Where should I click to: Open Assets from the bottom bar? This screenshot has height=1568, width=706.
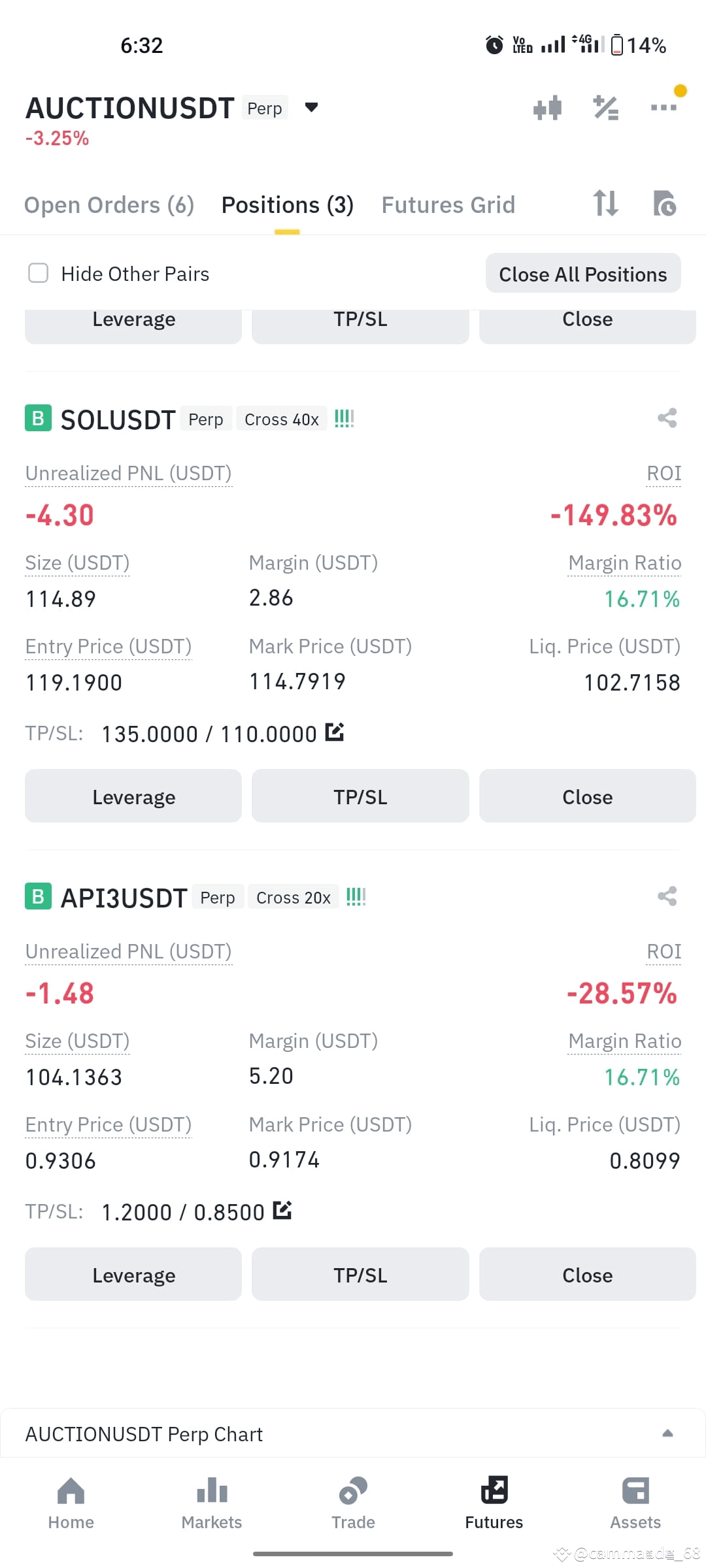point(635,1503)
